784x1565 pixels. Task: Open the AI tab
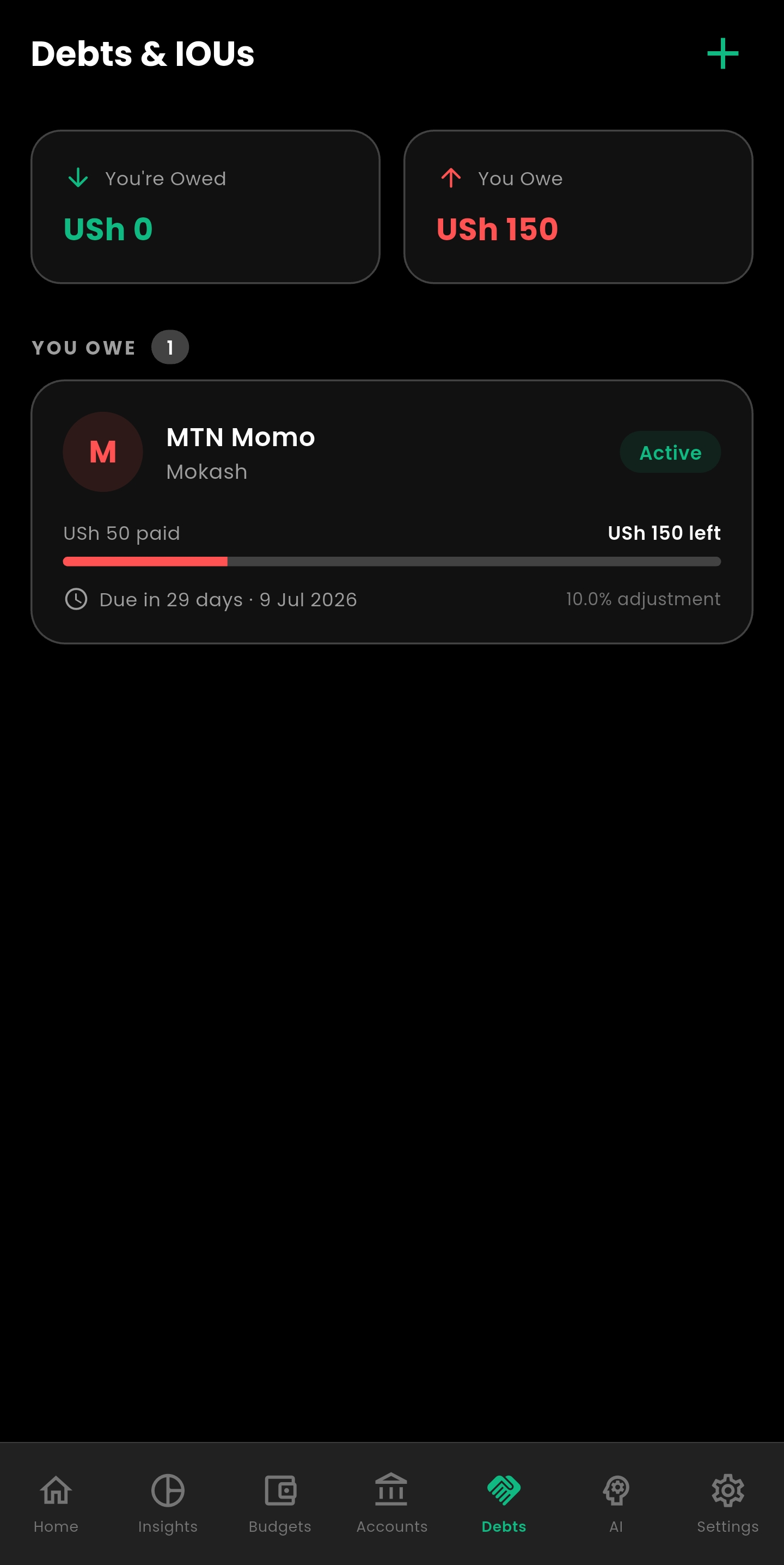pyautogui.click(x=616, y=1503)
